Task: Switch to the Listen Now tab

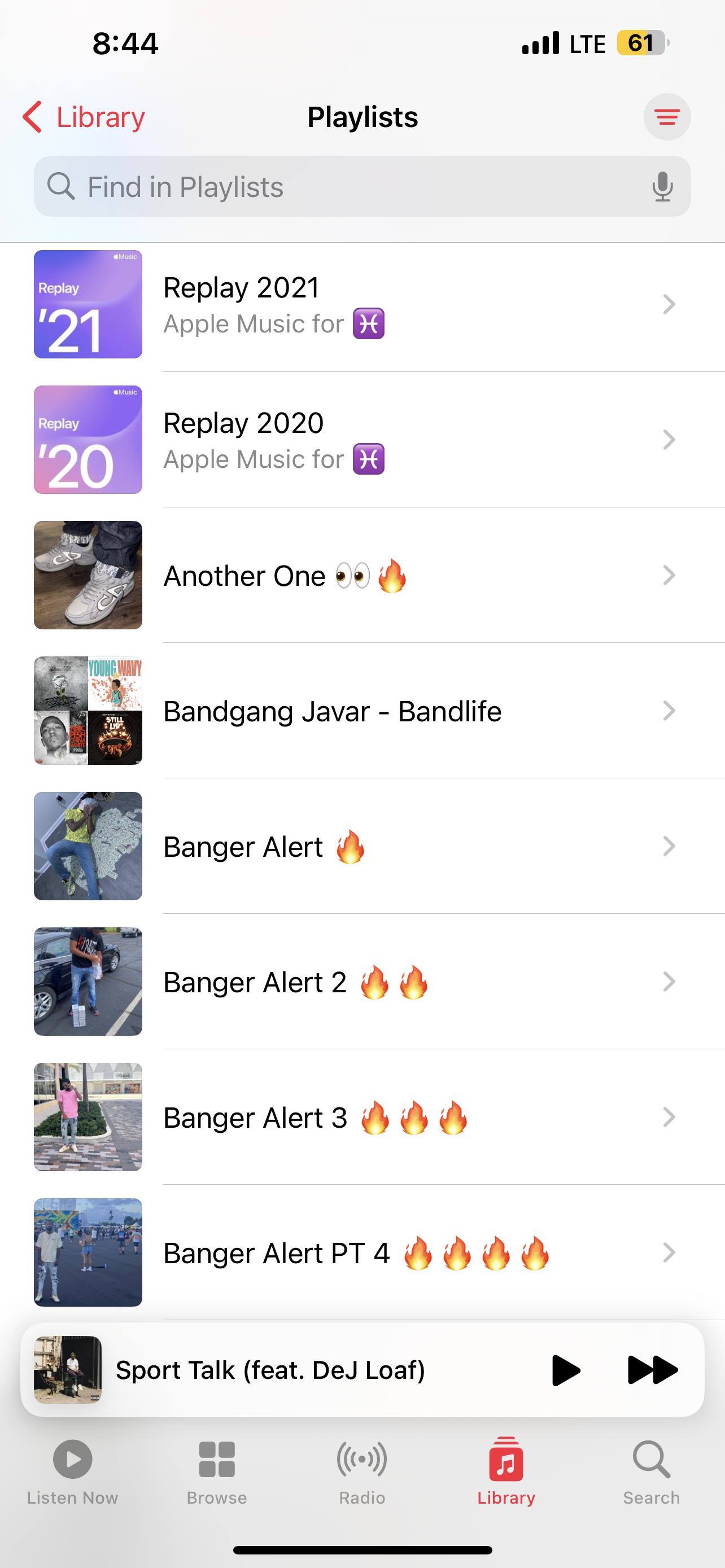Action: click(x=72, y=1470)
